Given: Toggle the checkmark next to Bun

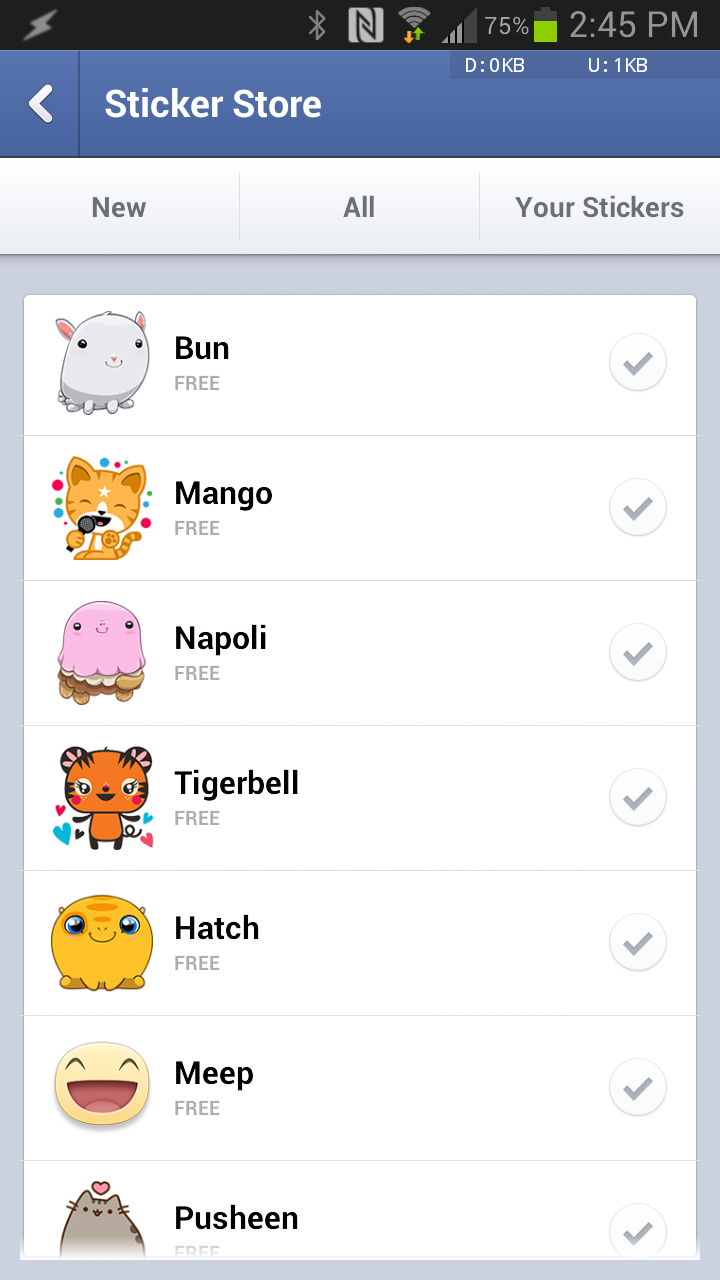Looking at the screenshot, I should 637,362.
